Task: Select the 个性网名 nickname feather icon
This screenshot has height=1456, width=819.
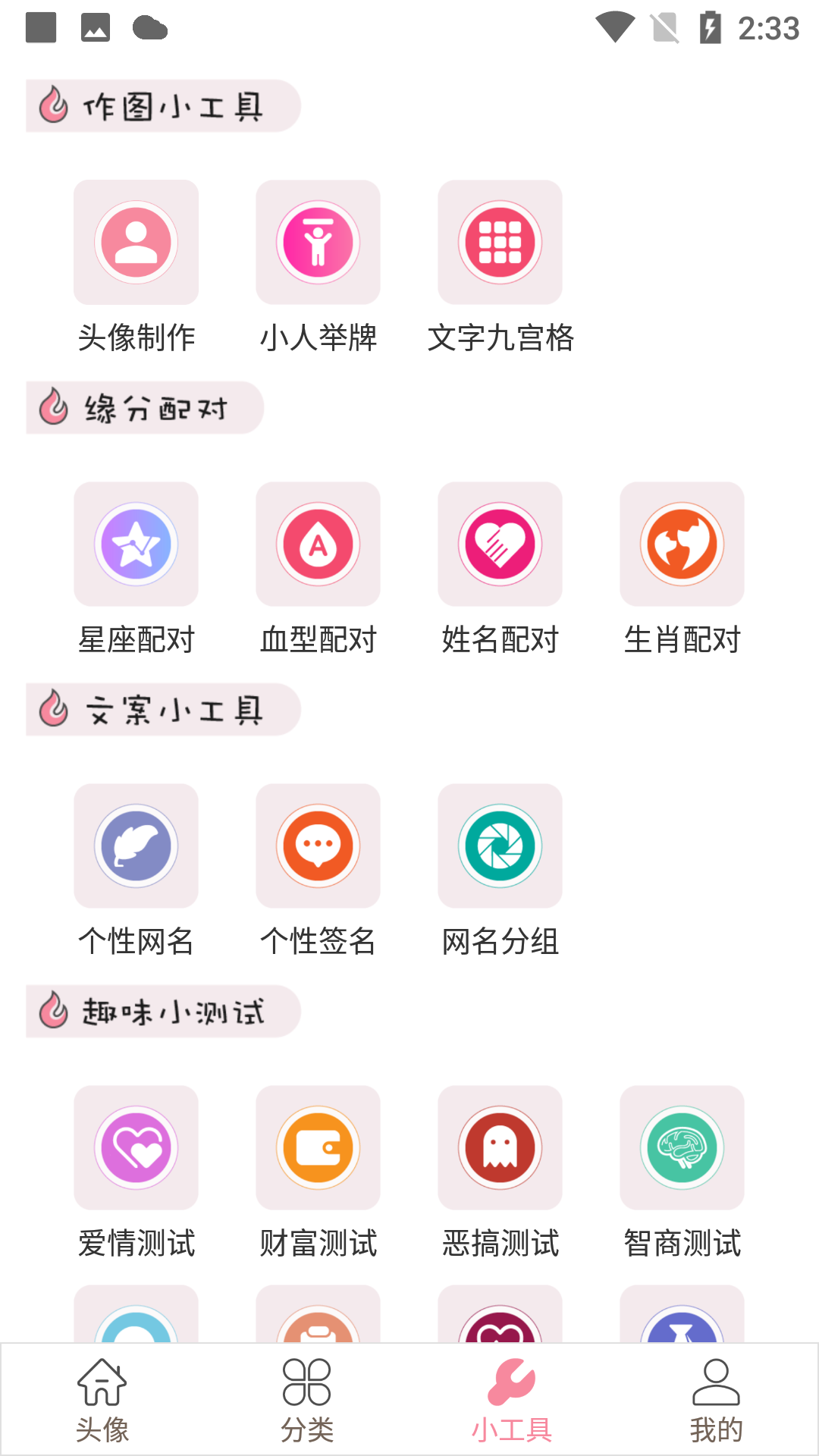Action: [136, 846]
